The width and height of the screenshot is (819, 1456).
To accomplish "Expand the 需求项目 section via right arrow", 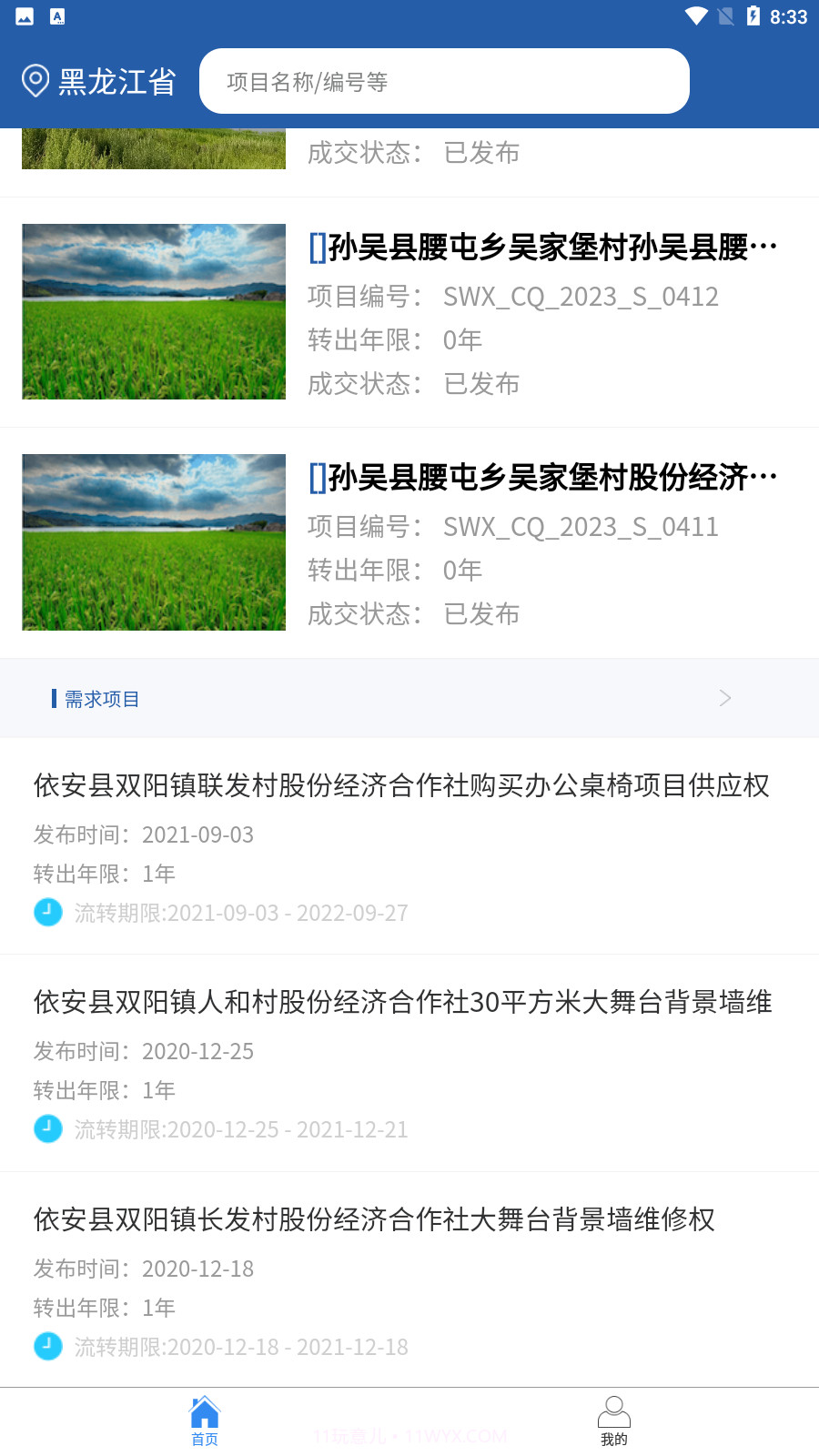I will click(723, 698).
